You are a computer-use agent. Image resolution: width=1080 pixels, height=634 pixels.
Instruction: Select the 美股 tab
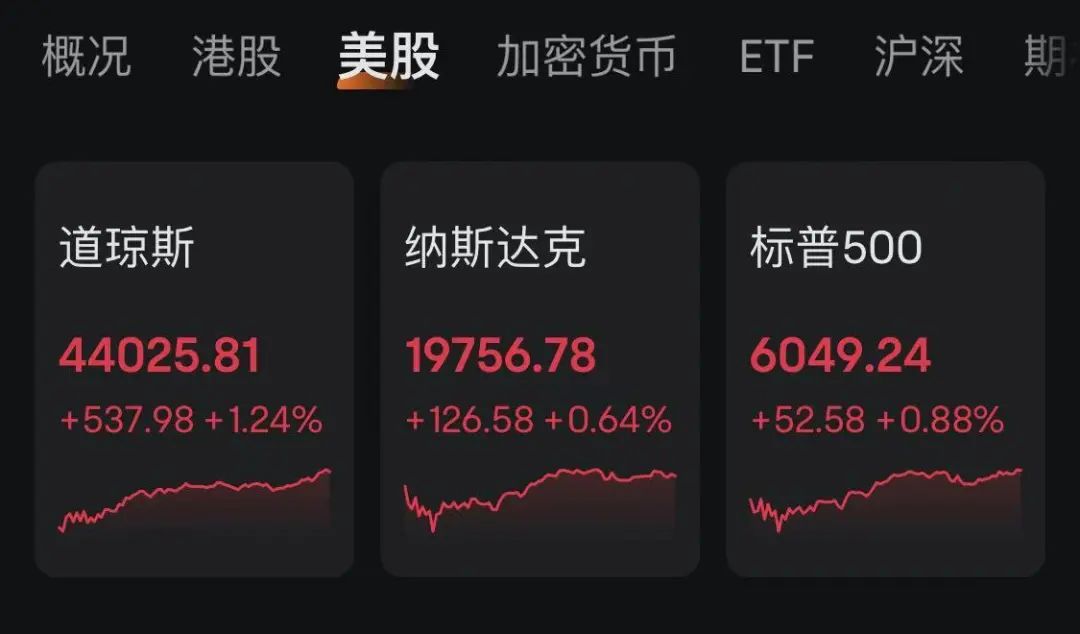388,57
